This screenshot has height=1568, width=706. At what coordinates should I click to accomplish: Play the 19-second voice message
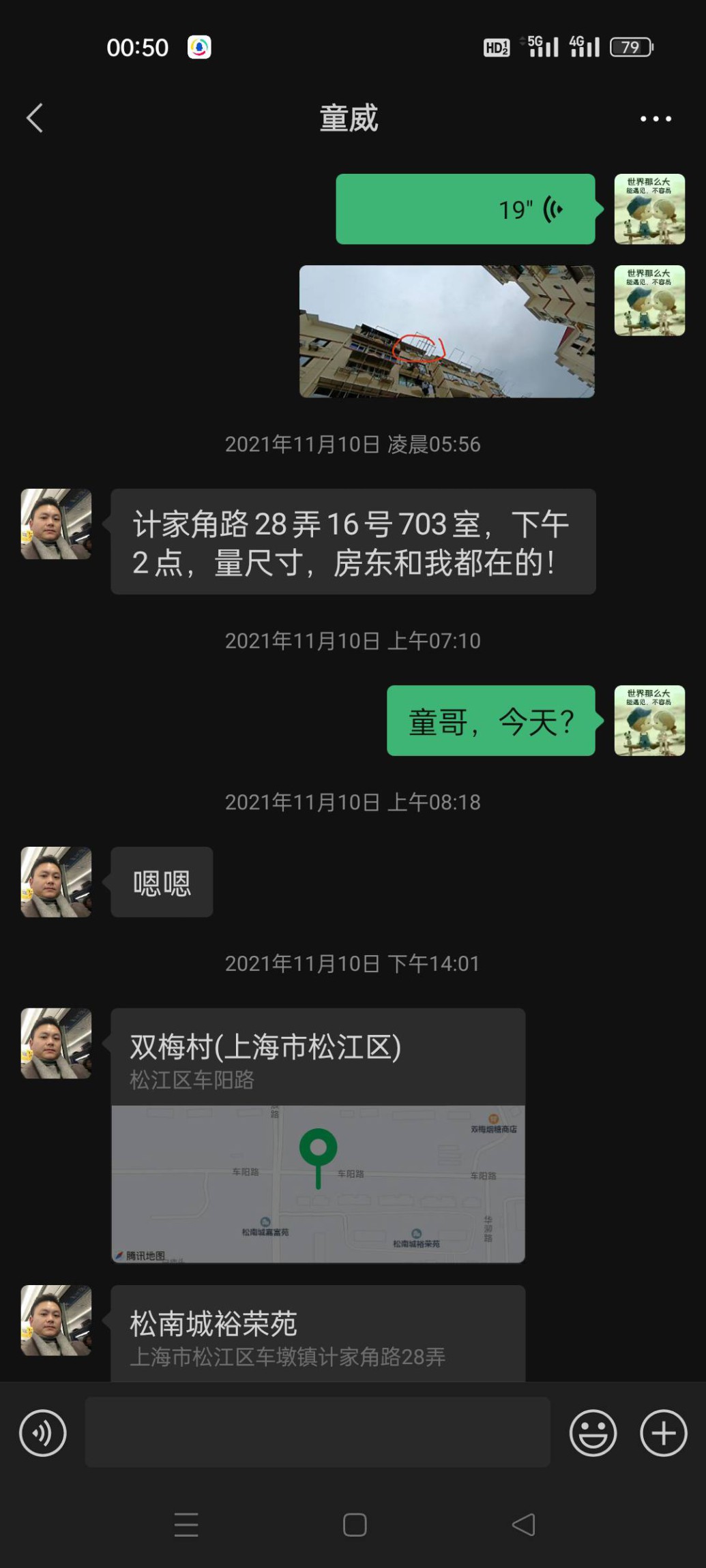coord(465,209)
